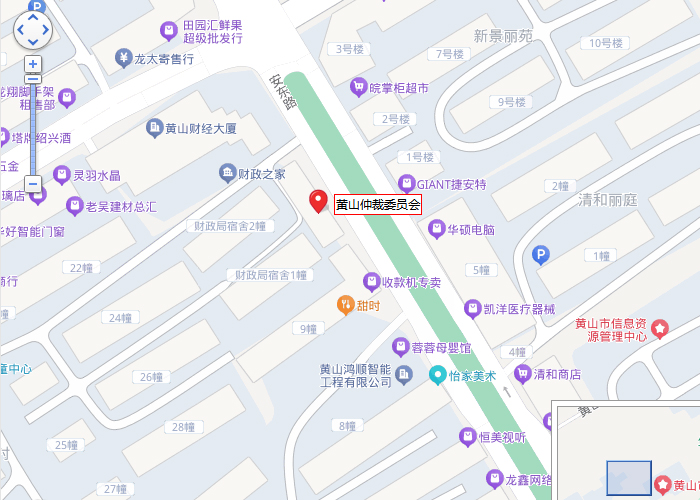Viewport: 700px width, 500px height.
Task: Pan the map right with the arrow control
Action: click(46, 31)
